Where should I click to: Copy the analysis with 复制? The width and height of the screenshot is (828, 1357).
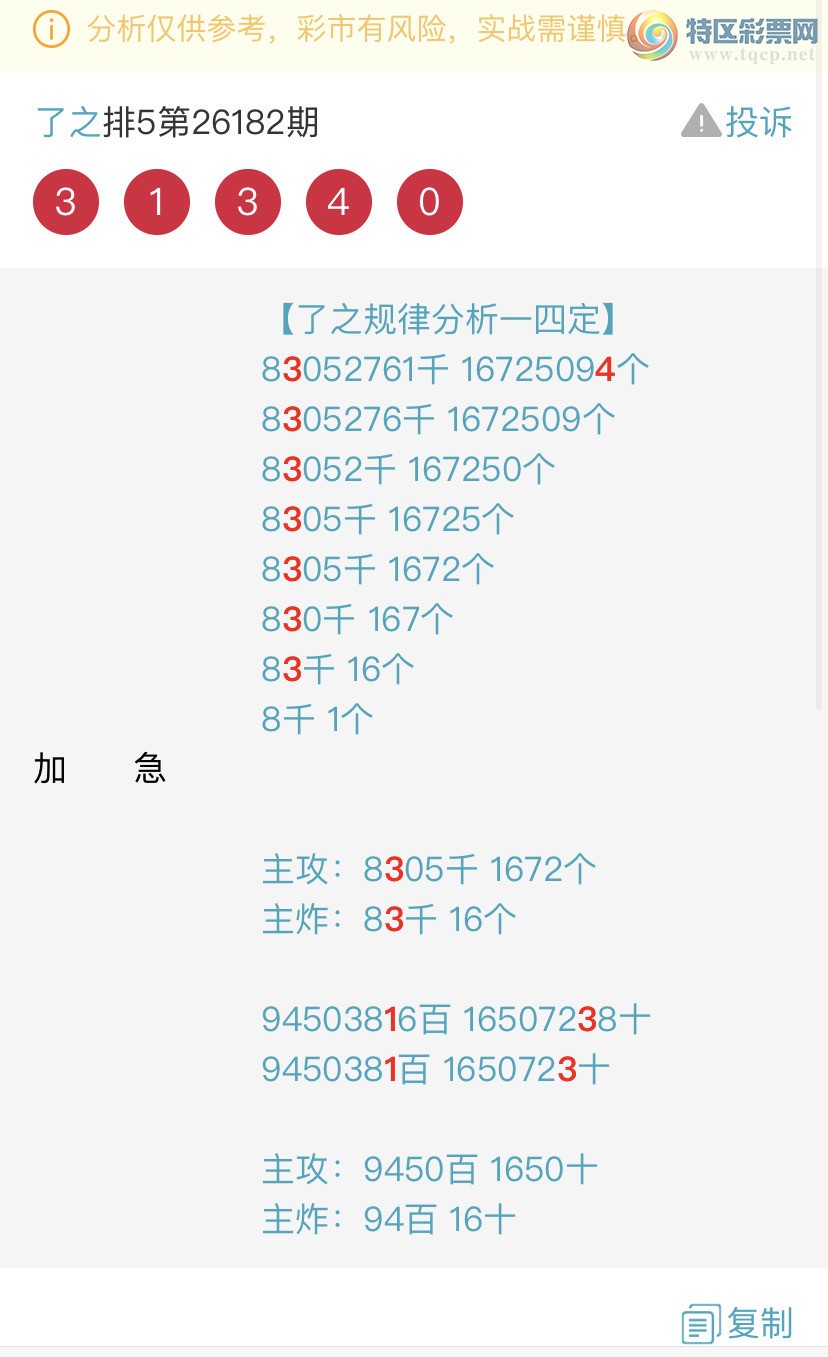(737, 1323)
